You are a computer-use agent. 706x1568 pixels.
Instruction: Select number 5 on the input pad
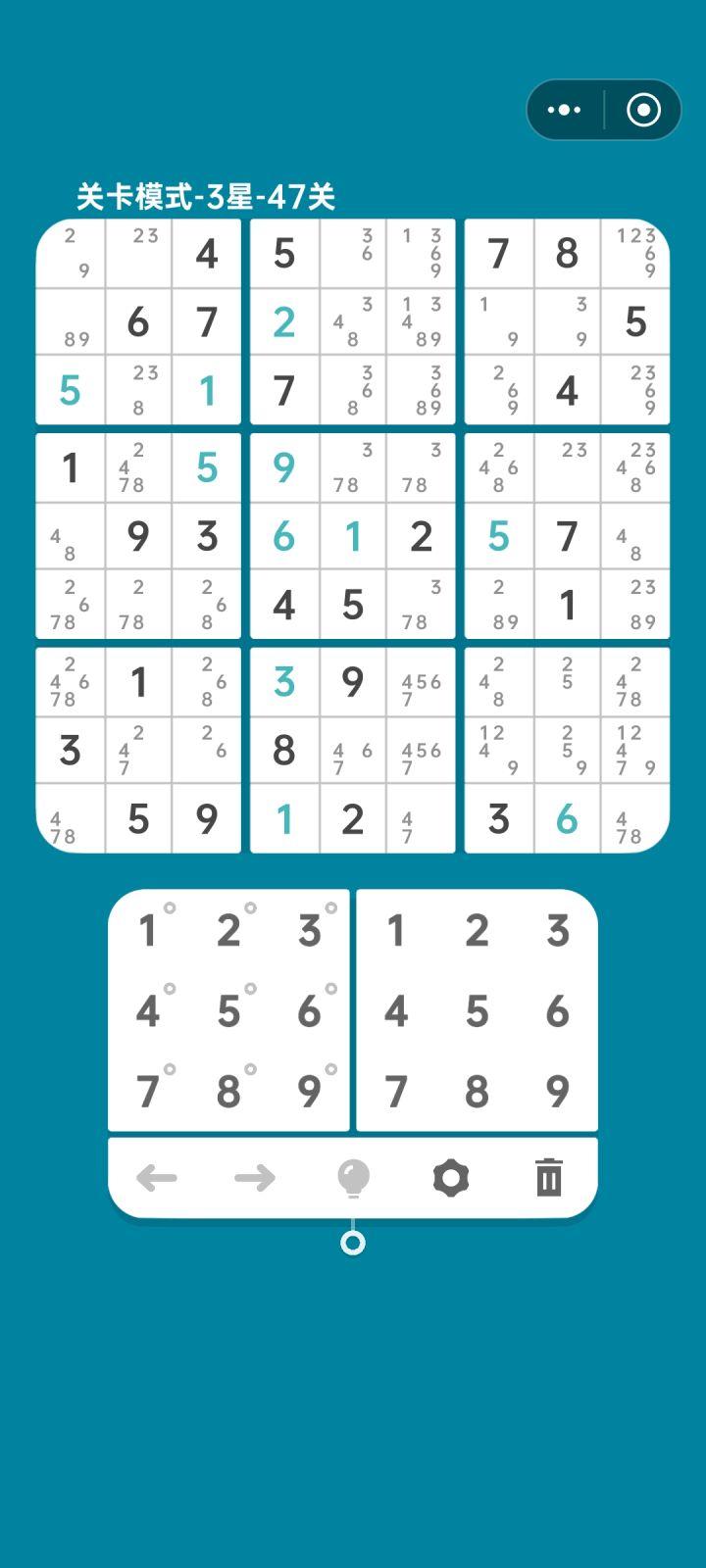point(477,1012)
